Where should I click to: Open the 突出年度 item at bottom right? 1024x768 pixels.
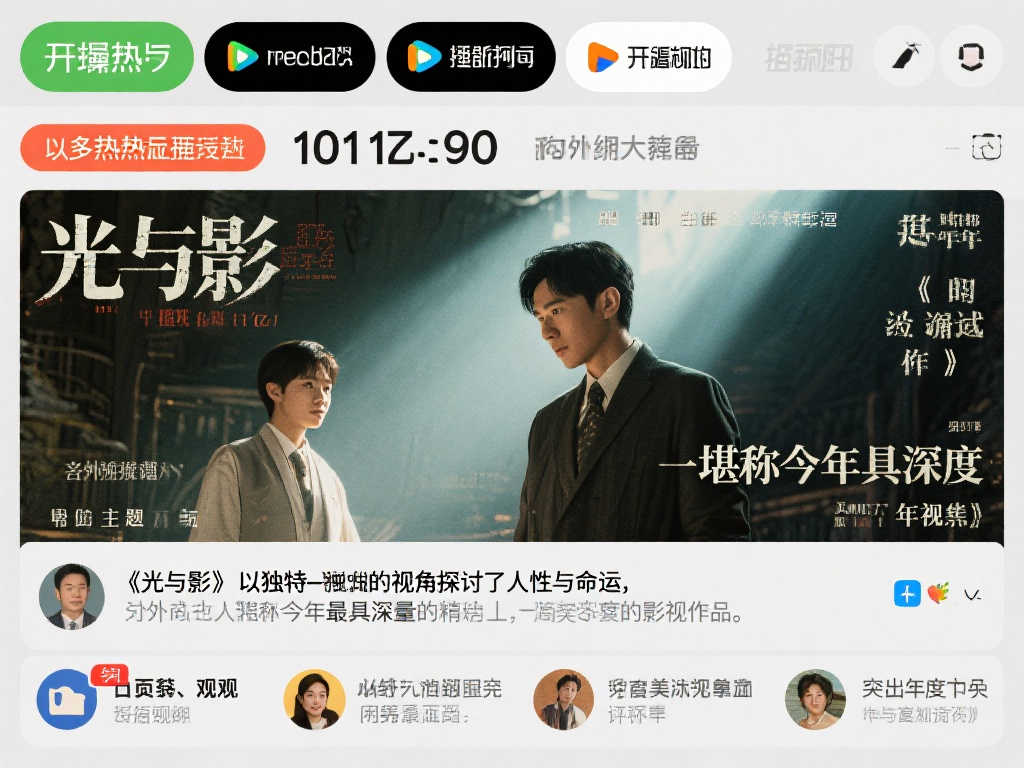click(815, 699)
